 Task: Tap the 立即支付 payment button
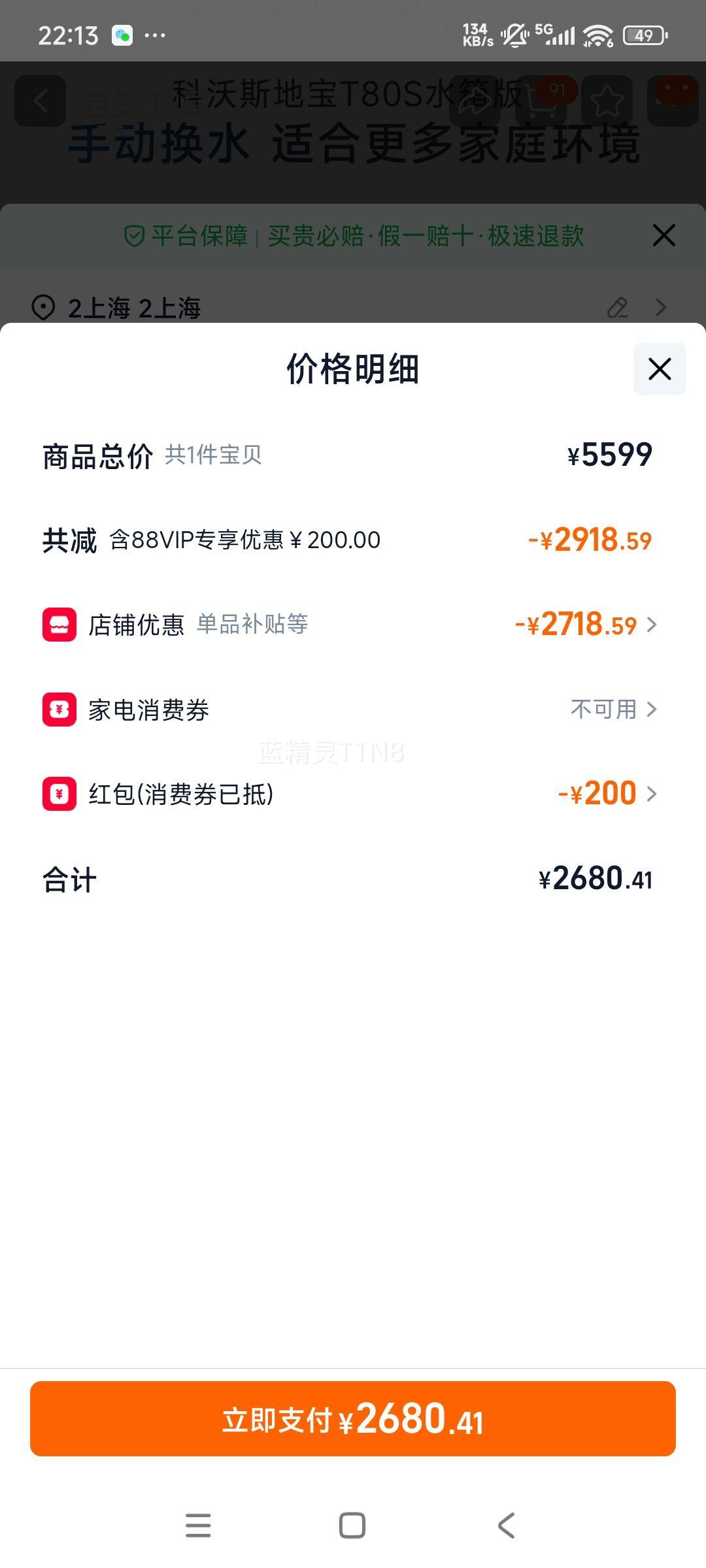click(353, 1422)
